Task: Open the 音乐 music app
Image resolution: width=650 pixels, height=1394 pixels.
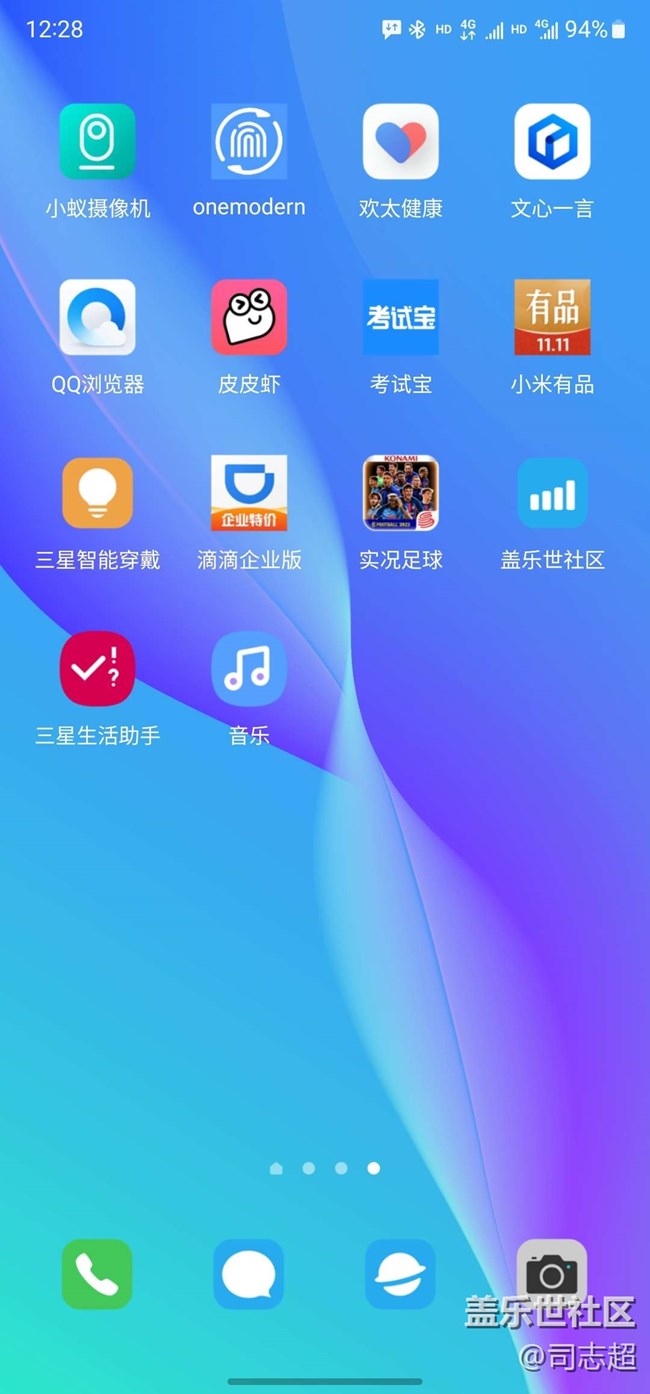Action: tap(249, 669)
